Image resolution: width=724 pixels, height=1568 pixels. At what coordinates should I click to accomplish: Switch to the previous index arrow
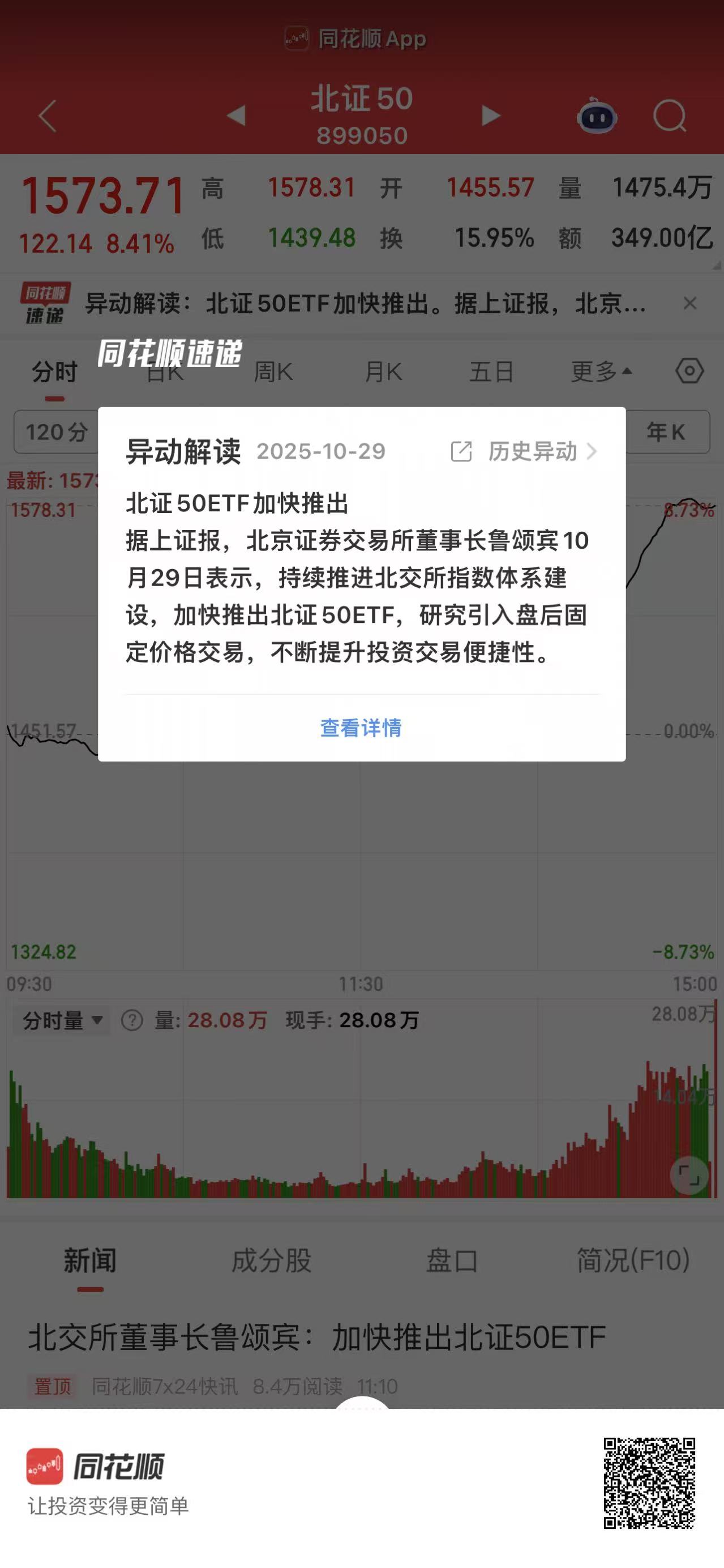click(x=236, y=116)
